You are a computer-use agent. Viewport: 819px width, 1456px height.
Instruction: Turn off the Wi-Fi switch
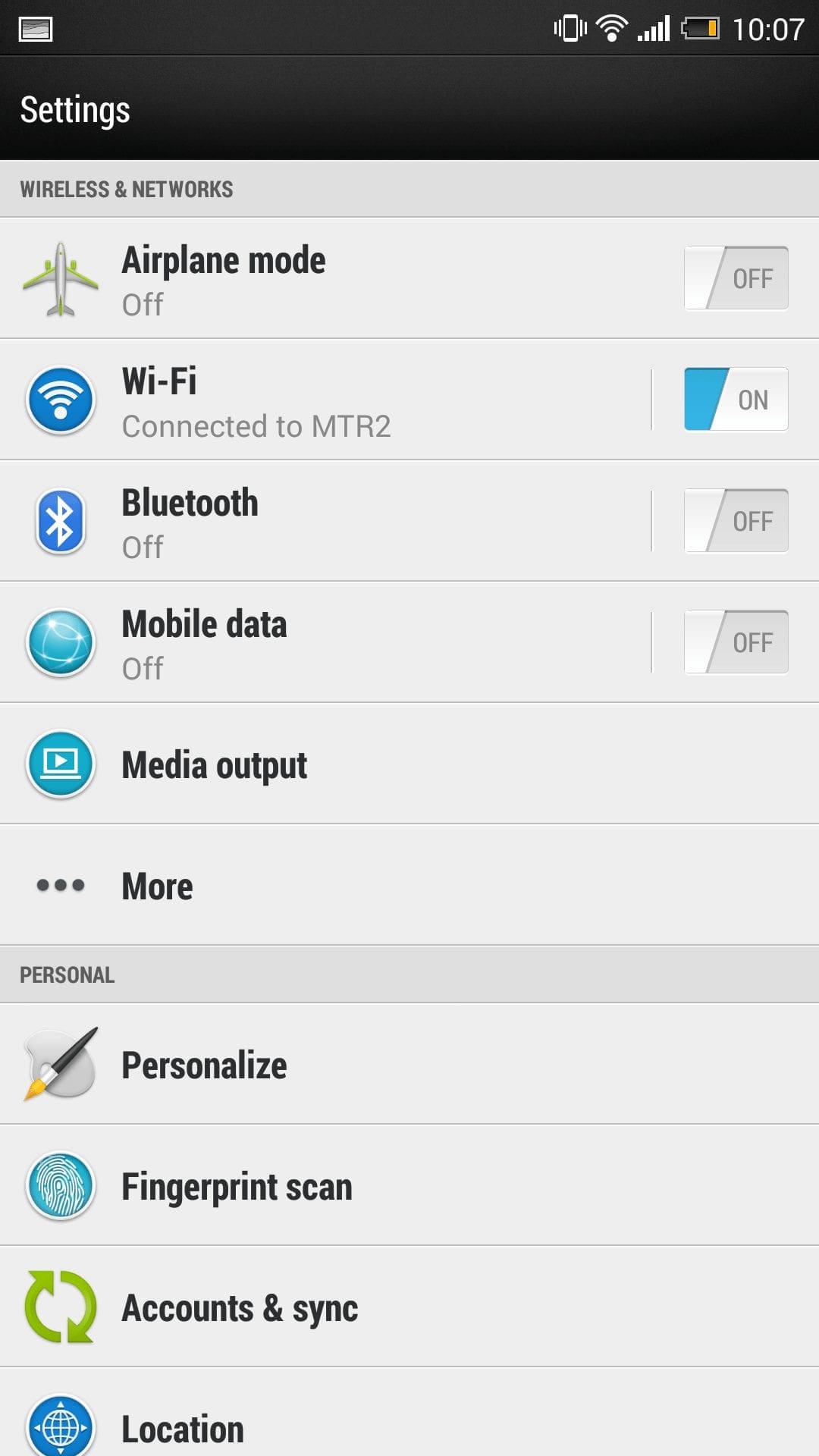click(x=736, y=400)
